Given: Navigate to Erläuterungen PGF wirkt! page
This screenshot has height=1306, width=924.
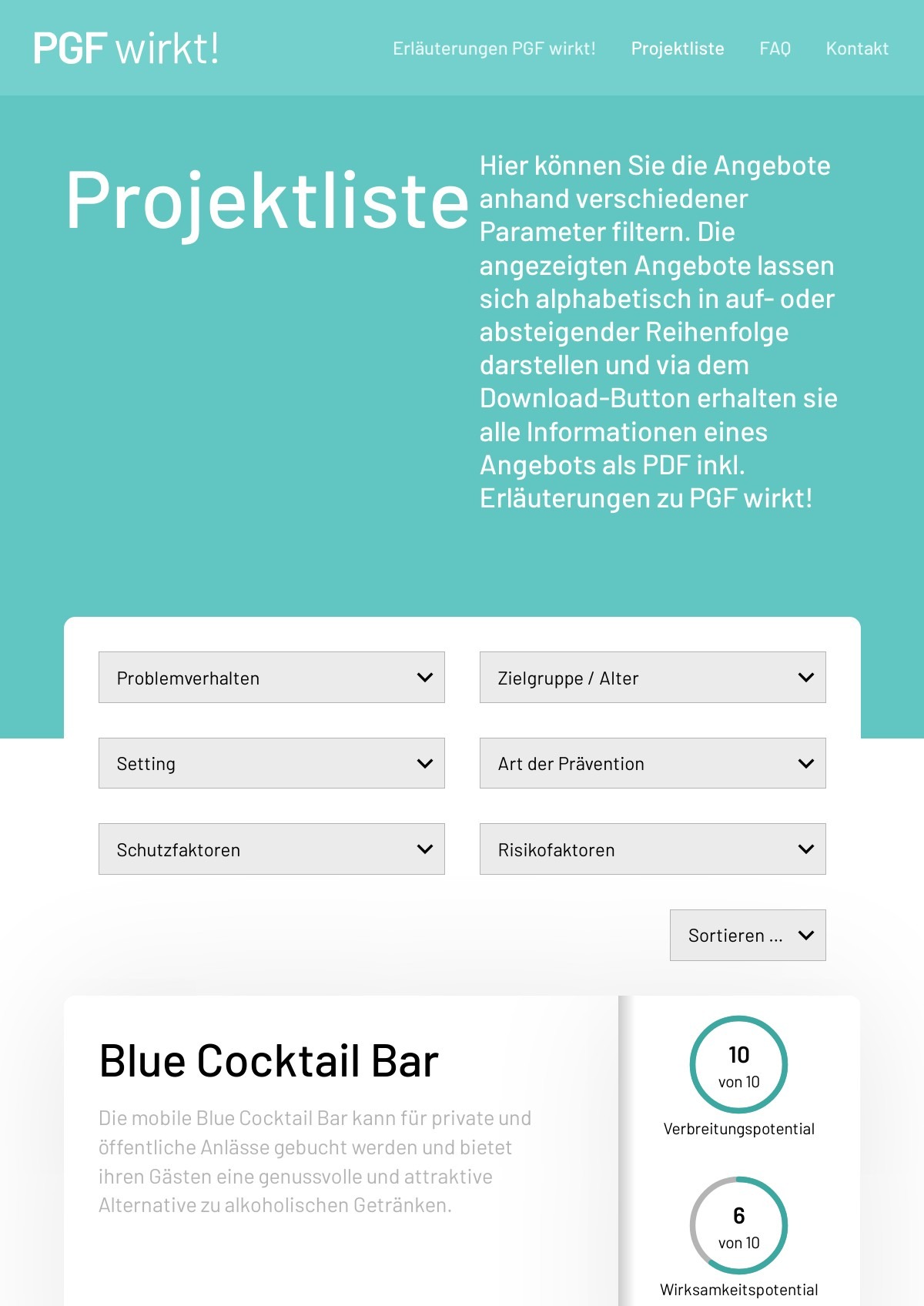Looking at the screenshot, I should [495, 49].
